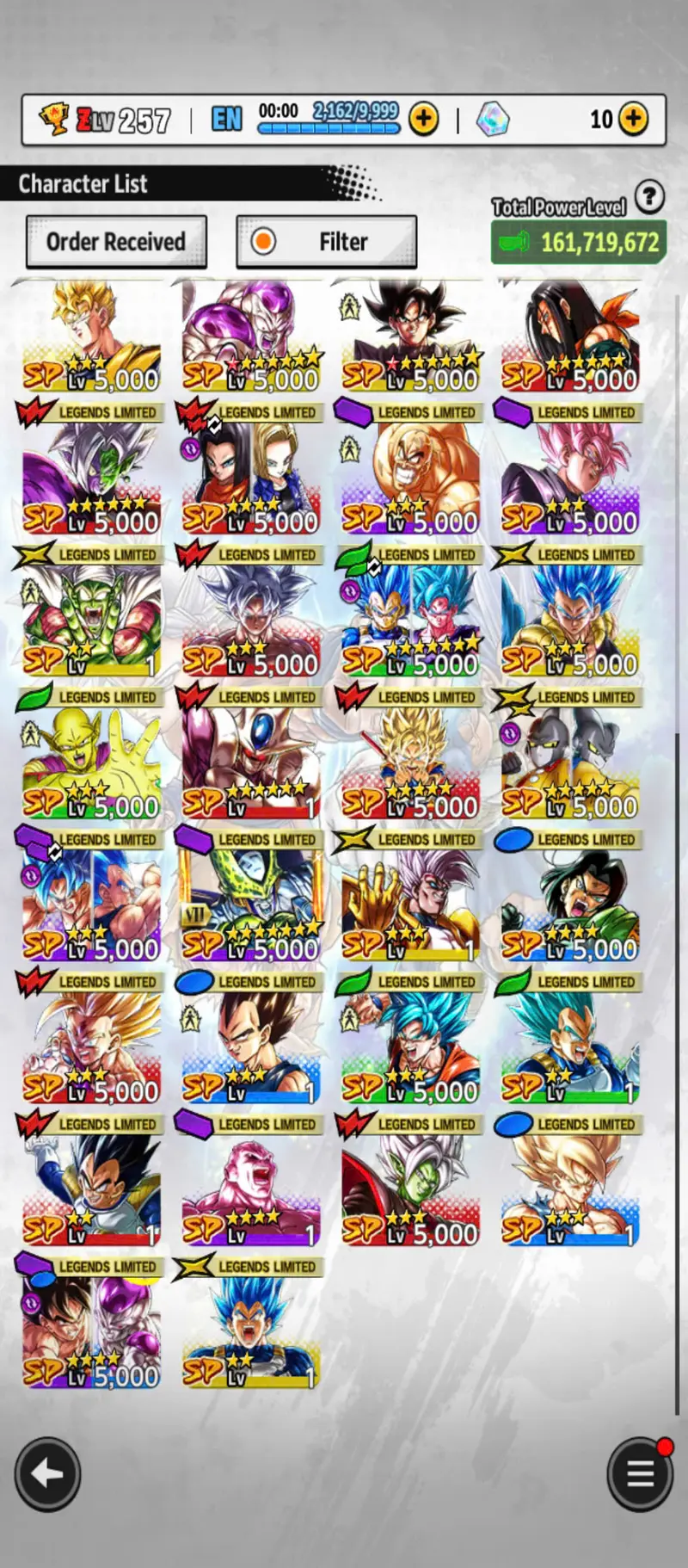Open Total Power Level help question mark
The height and width of the screenshot is (1568, 688).
[650, 197]
